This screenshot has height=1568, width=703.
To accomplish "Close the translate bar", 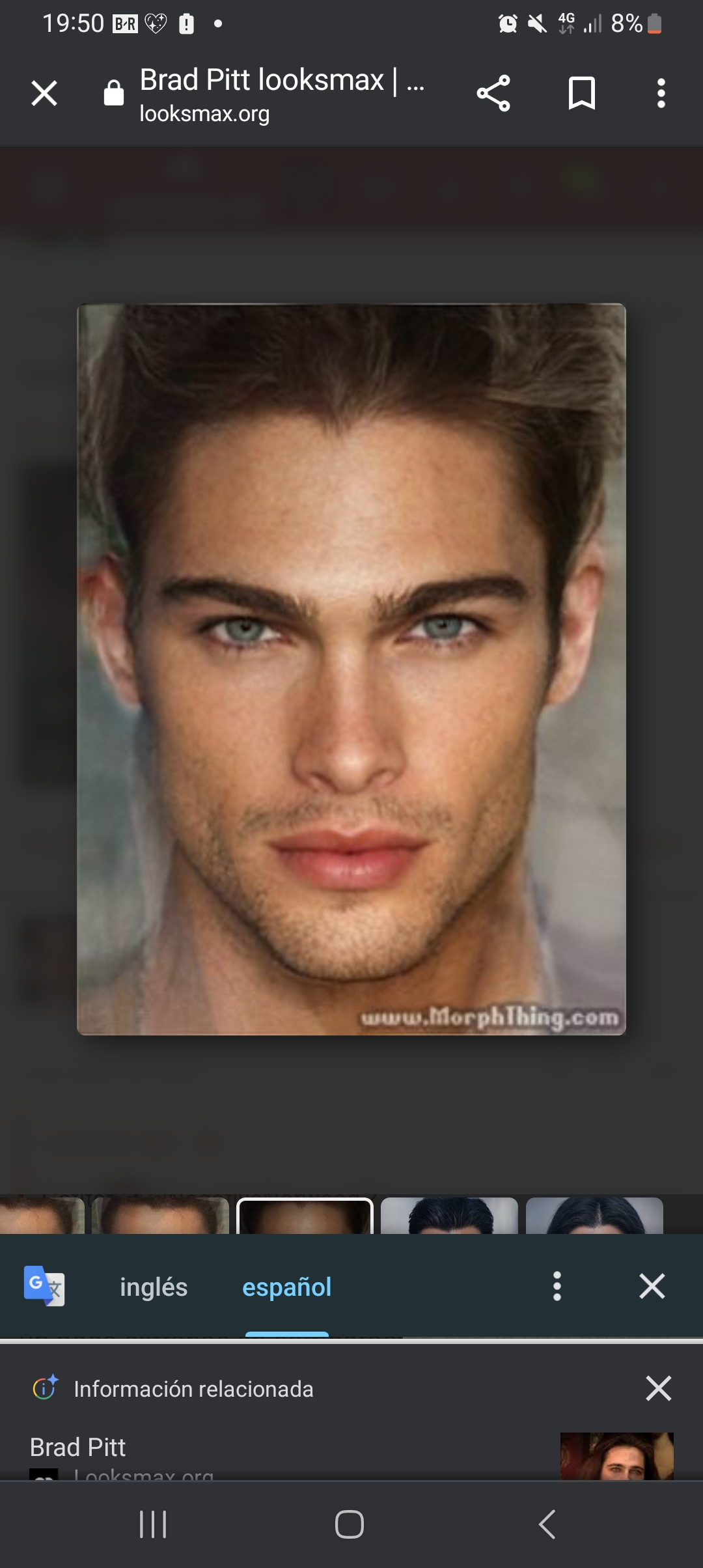I will 652,1287.
